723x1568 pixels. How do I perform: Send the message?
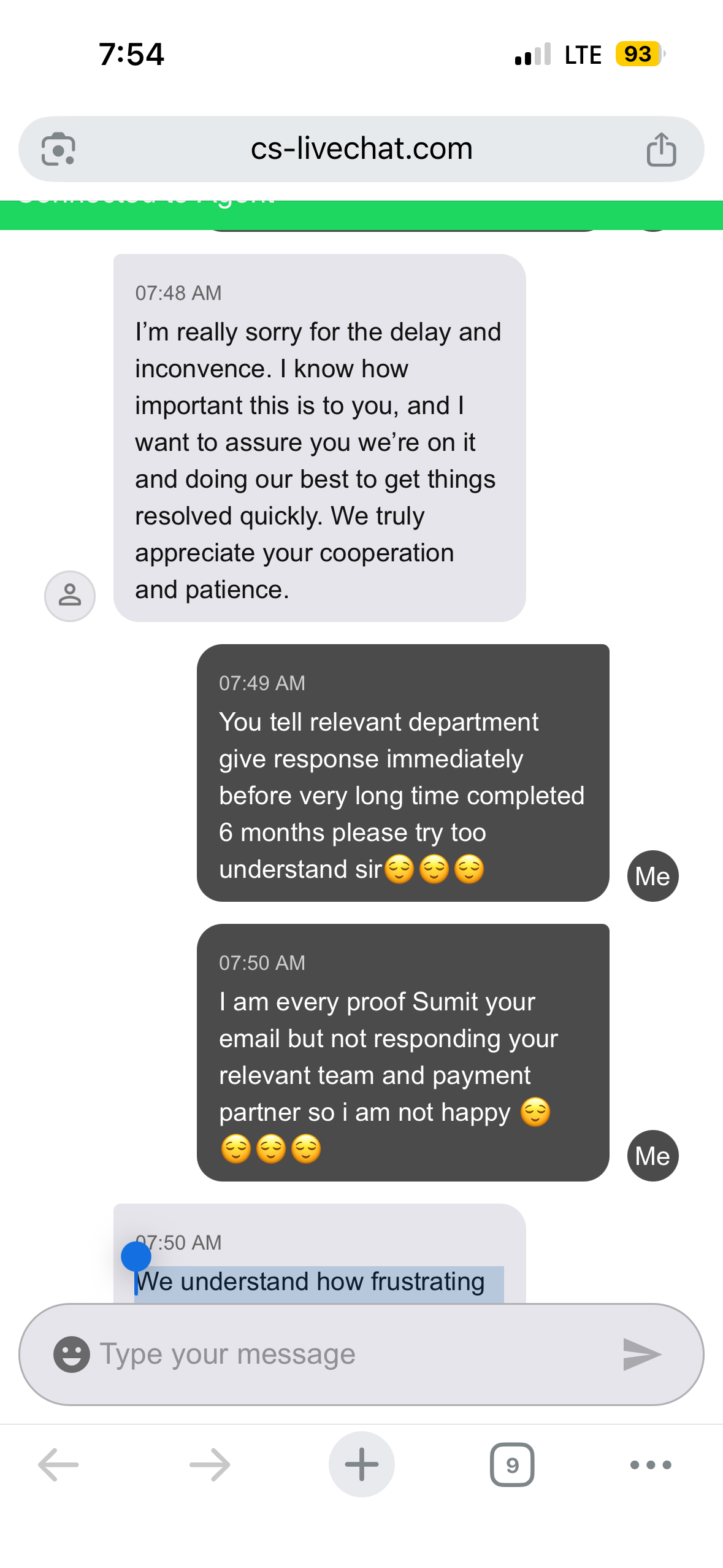click(641, 1354)
